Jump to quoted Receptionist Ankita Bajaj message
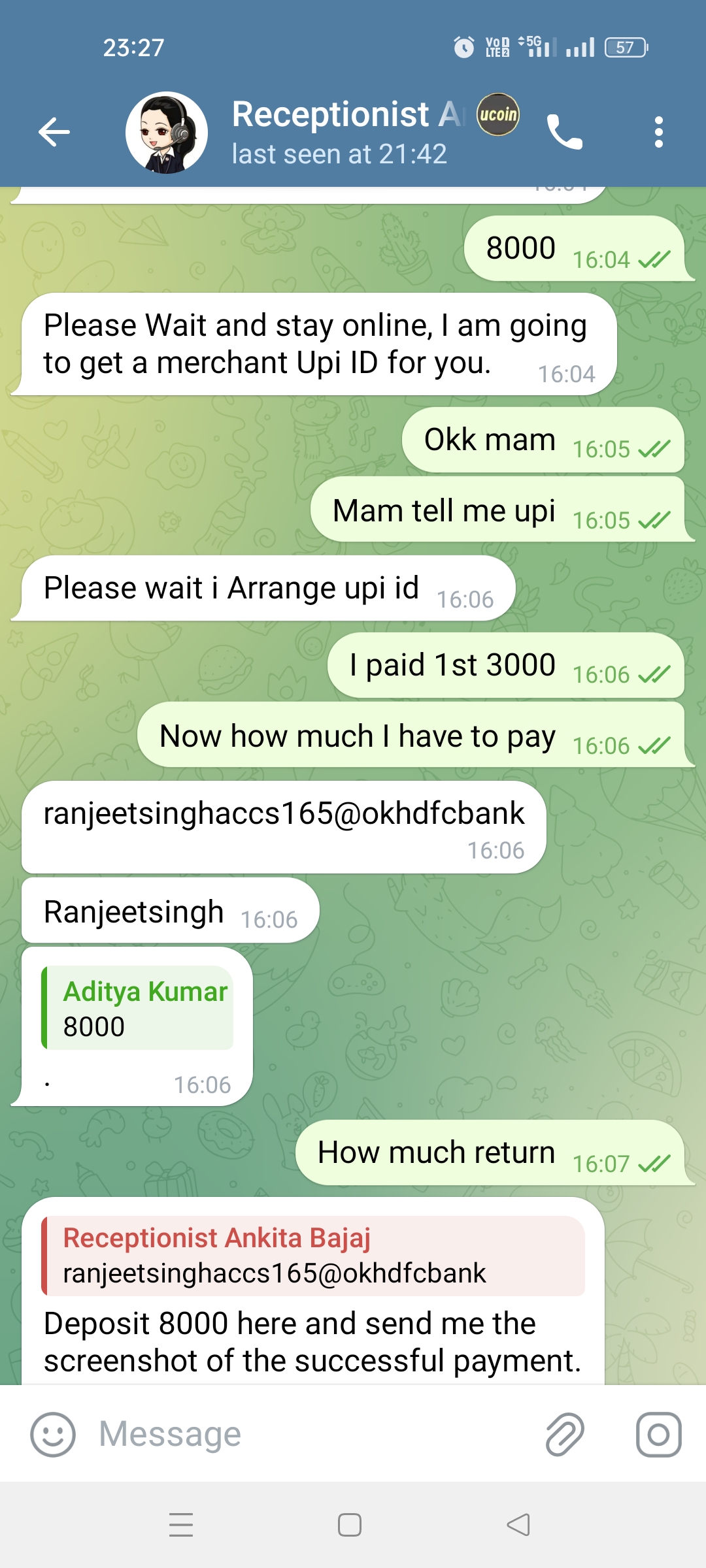This screenshot has height=1568, width=706. point(314,1255)
